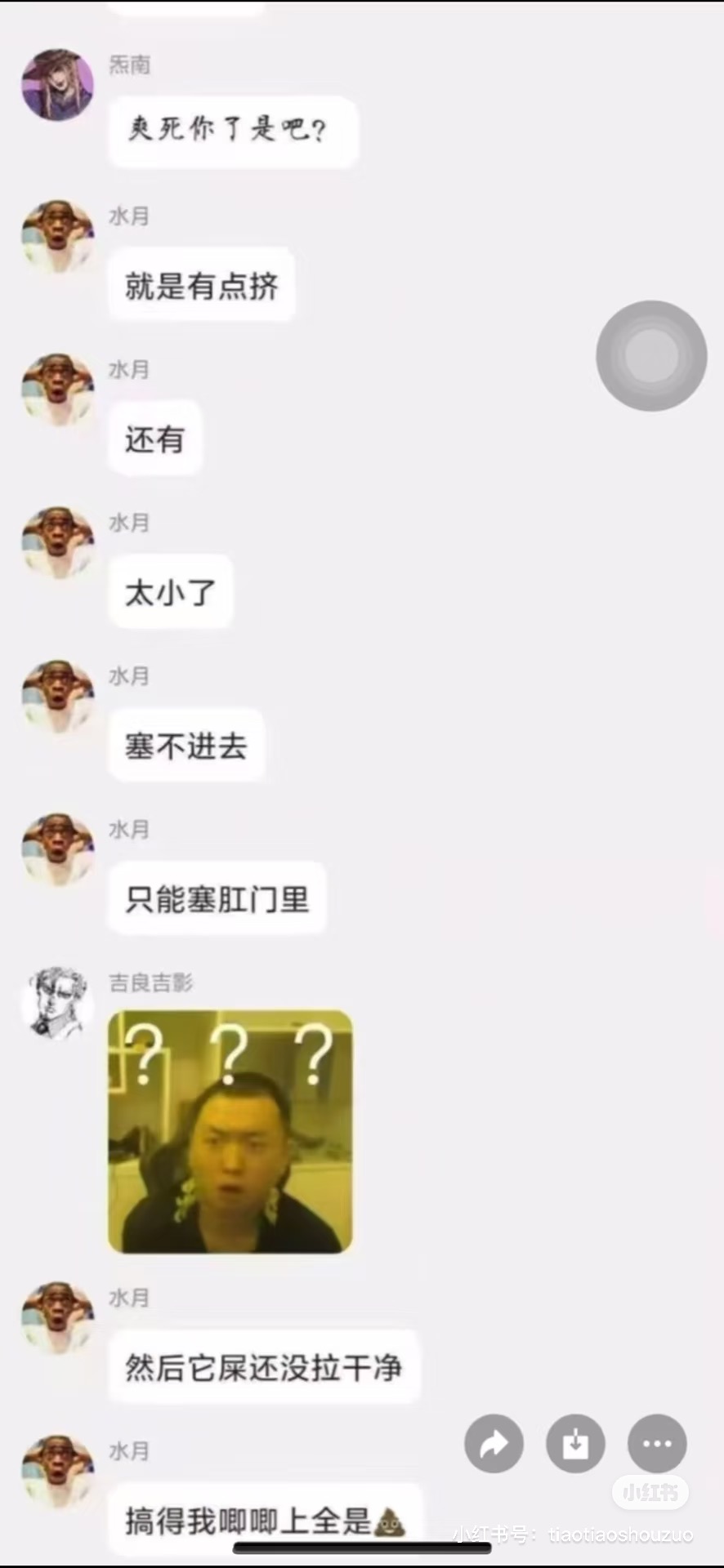Share this image using the arrow icon
724x1568 pixels.
coord(494,1443)
